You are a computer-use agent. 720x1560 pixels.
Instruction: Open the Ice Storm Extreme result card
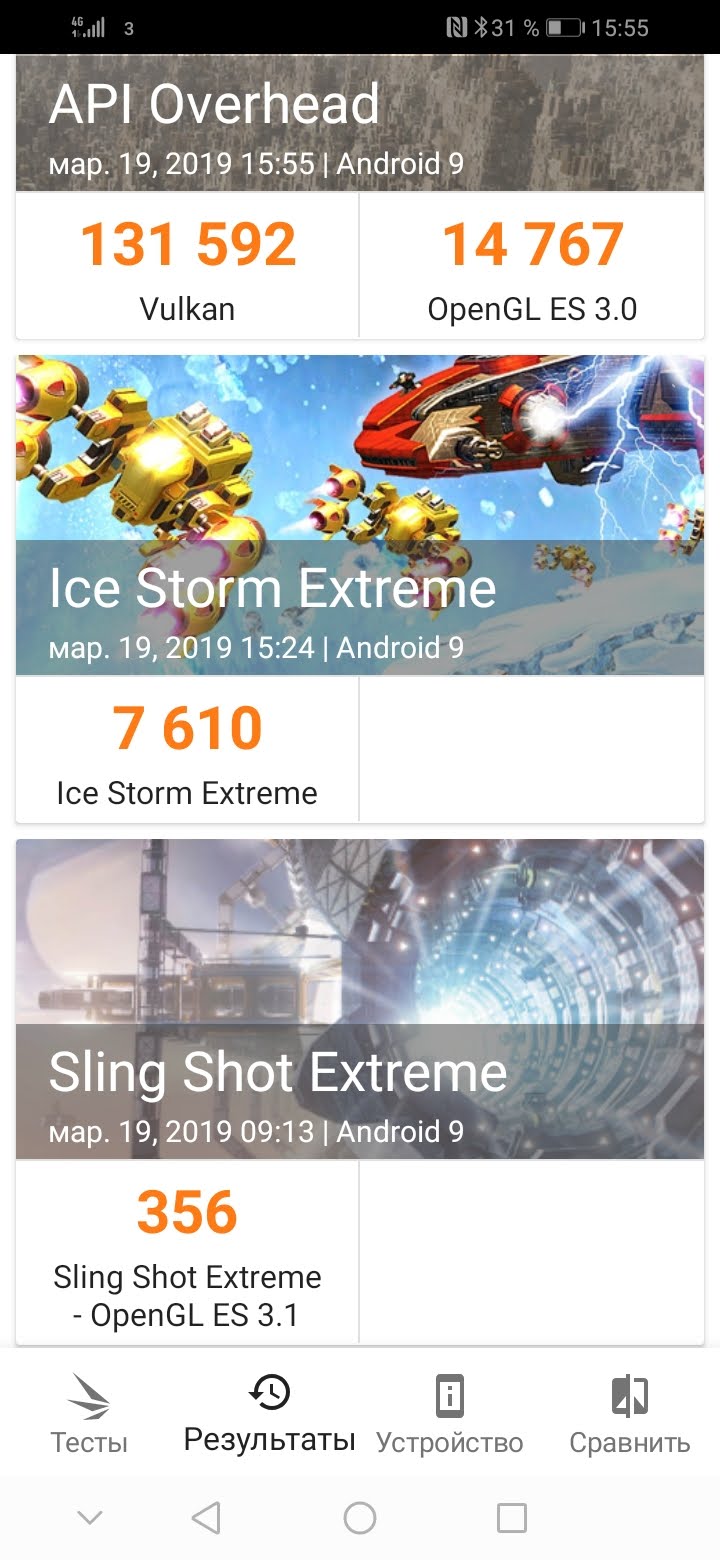[x=360, y=589]
